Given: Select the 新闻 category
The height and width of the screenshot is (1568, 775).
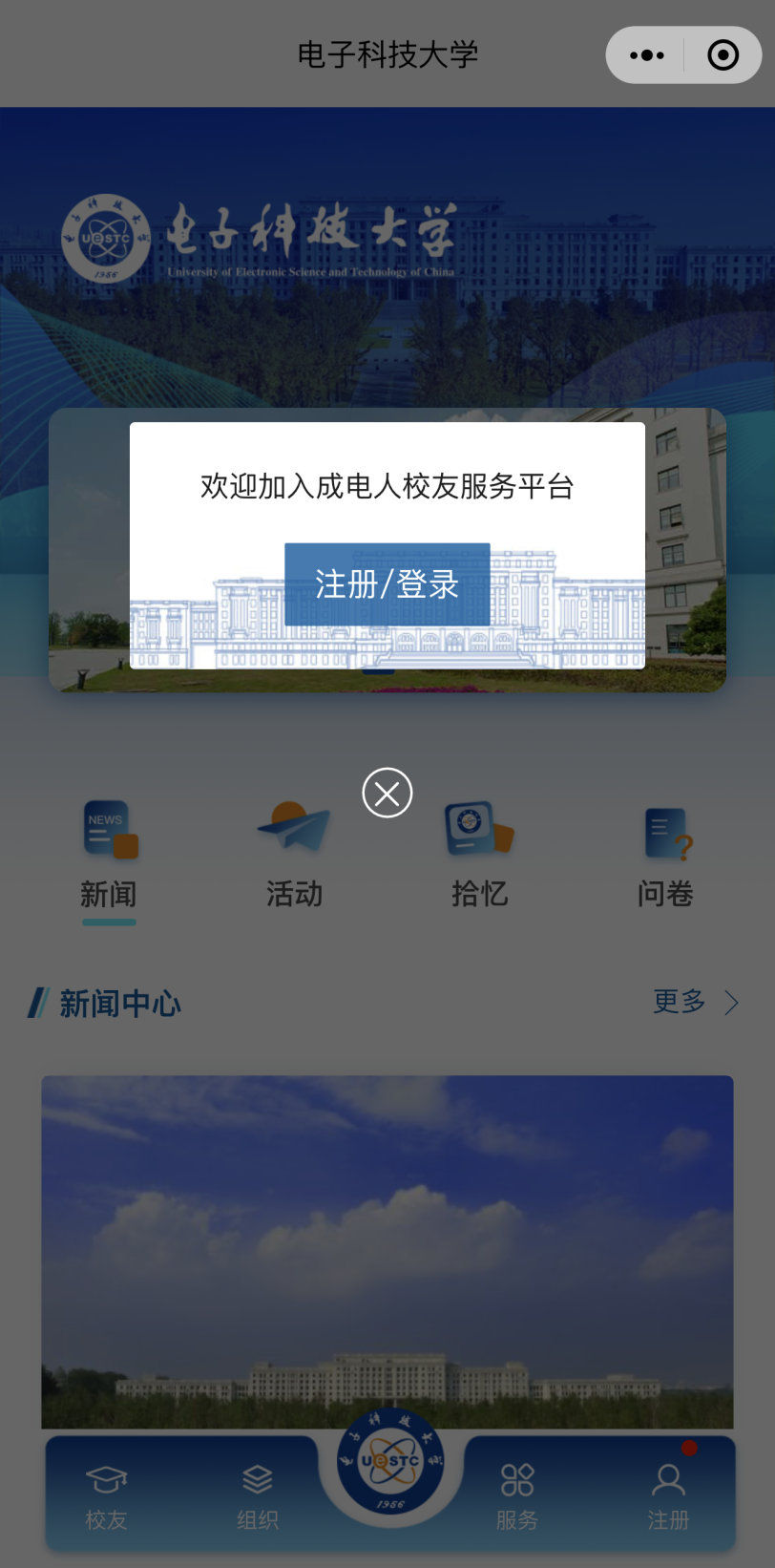Looking at the screenshot, I should tap(109, 855).
